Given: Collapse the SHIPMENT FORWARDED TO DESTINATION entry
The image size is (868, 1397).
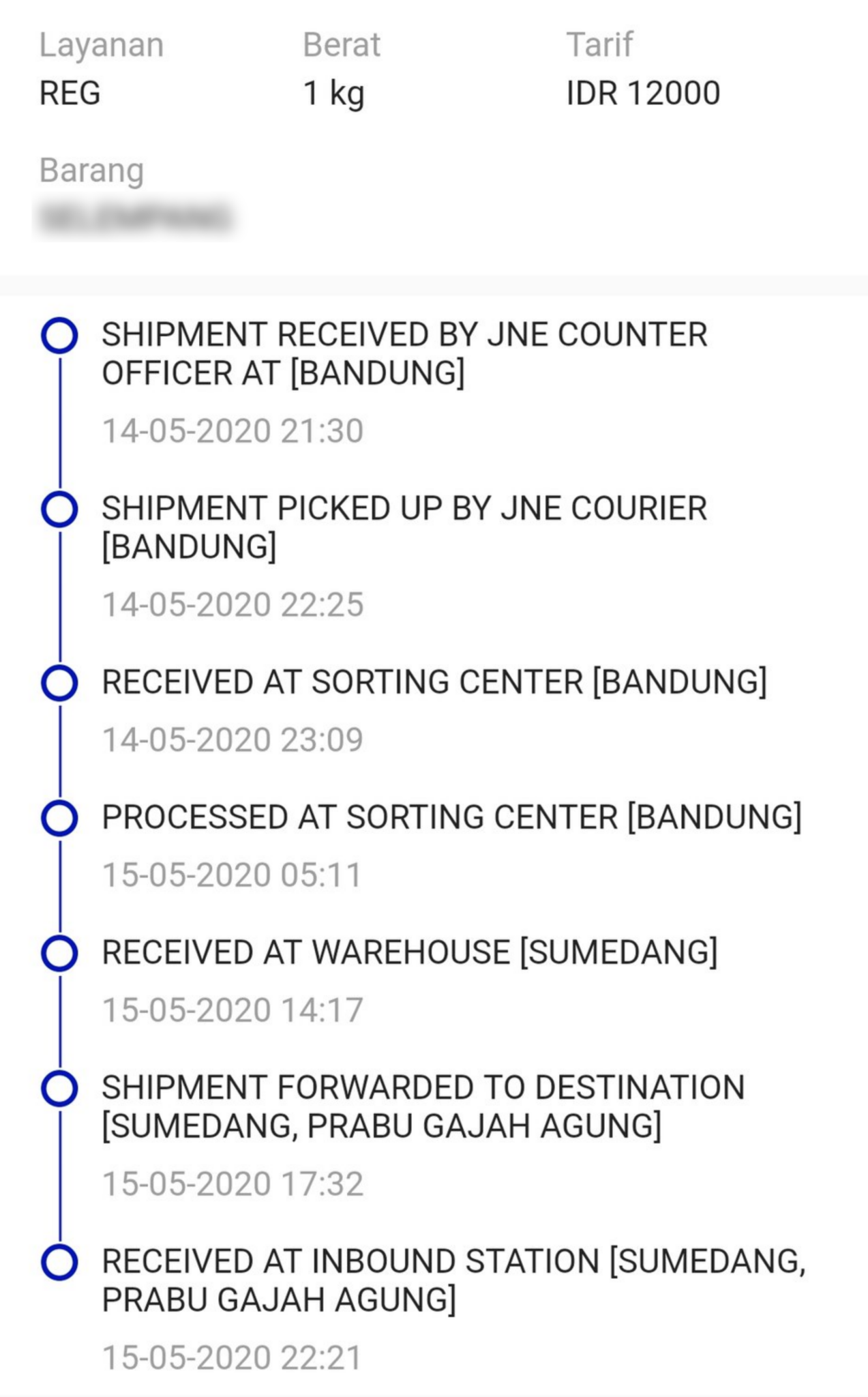Looking at the screenshot, I should [x=423, y=1105].
